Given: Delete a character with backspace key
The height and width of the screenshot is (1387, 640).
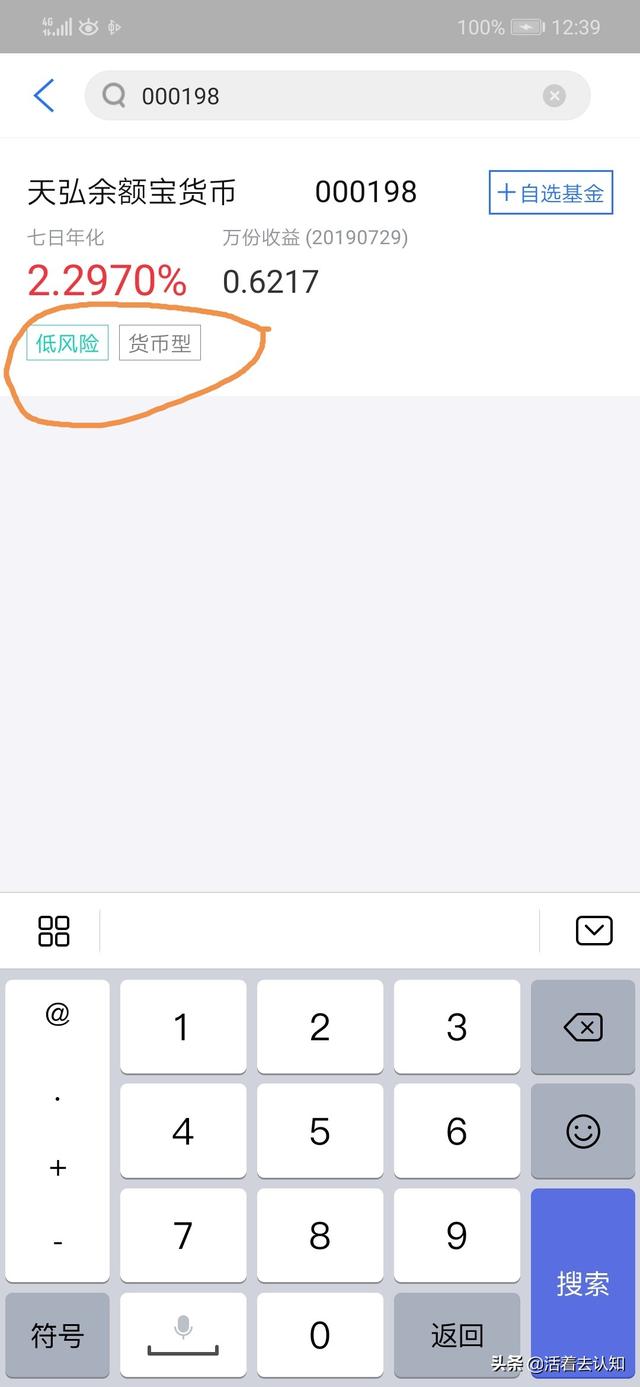Looking at the screenshot, I should pos(583,1027).
